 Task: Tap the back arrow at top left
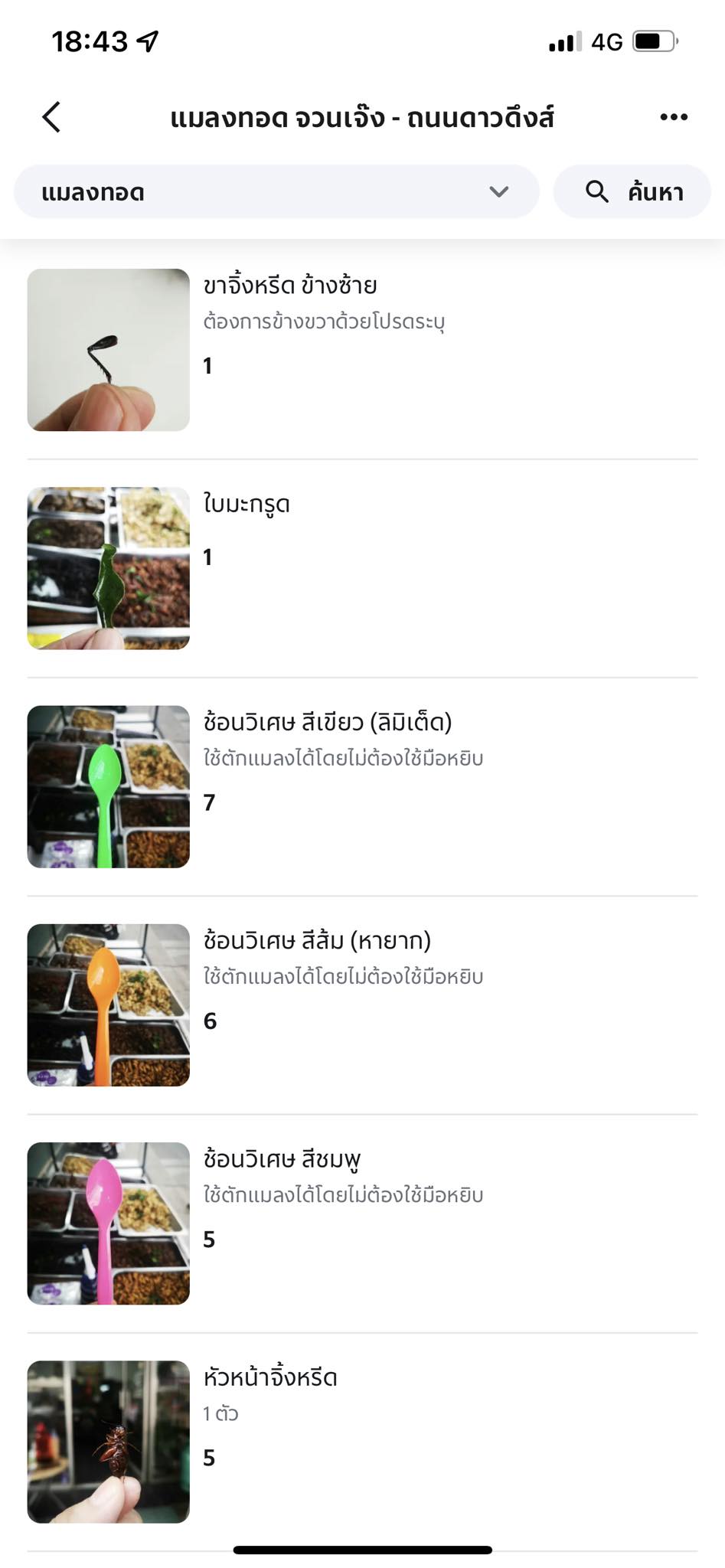click(x=51, y=117)
